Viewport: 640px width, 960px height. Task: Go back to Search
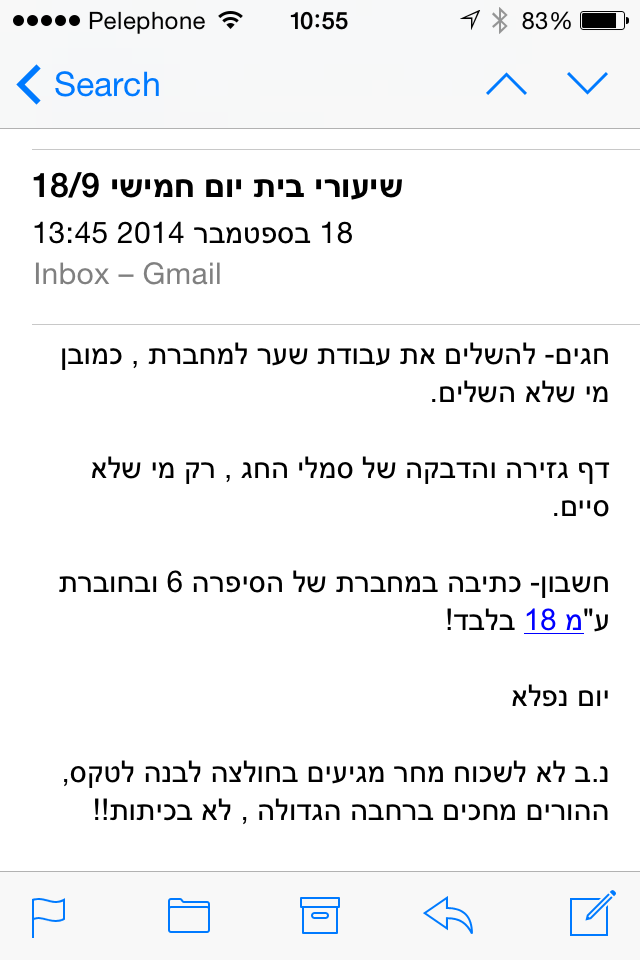tap(88, 85)
